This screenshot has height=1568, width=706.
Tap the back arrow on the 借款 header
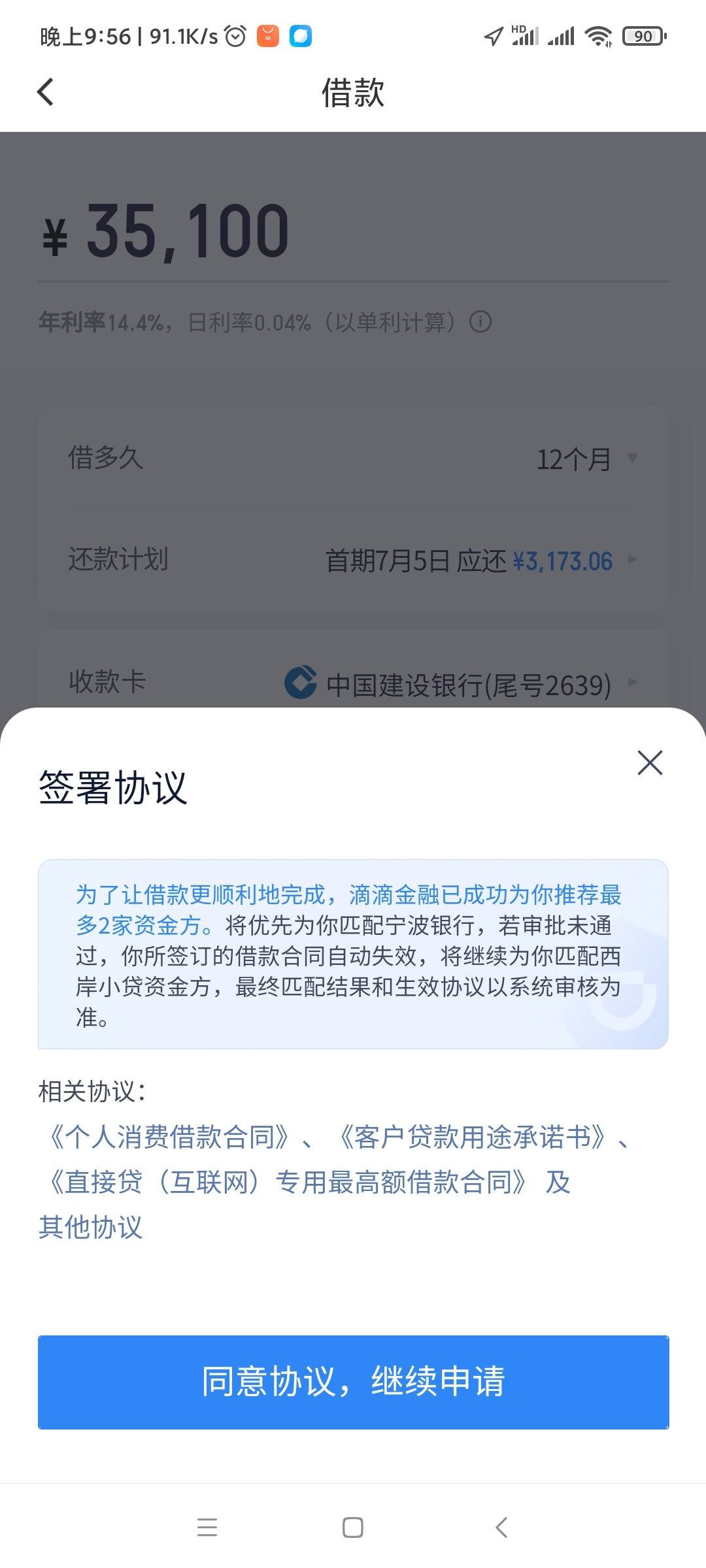[46, 92]
